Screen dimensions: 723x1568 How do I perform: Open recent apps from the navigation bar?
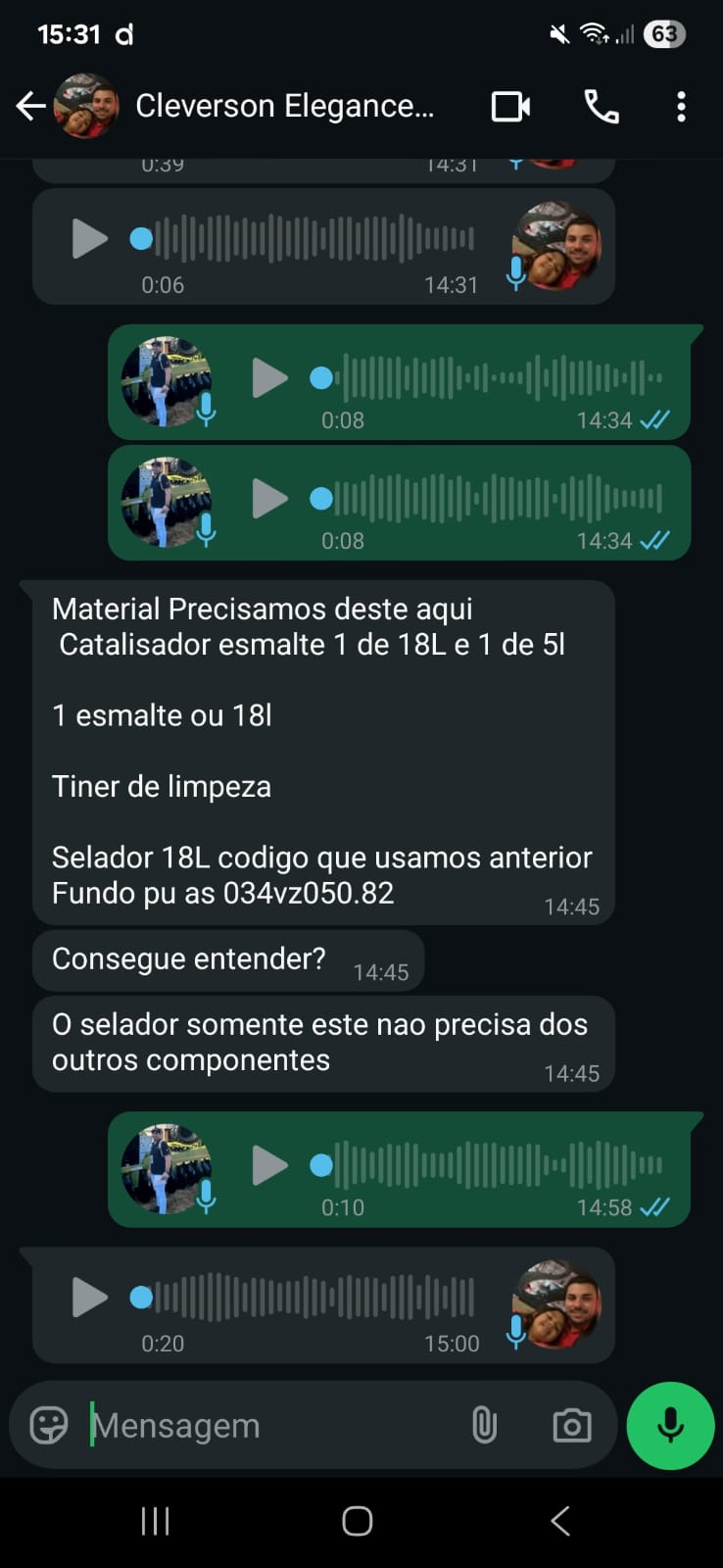coord(155,1521)
